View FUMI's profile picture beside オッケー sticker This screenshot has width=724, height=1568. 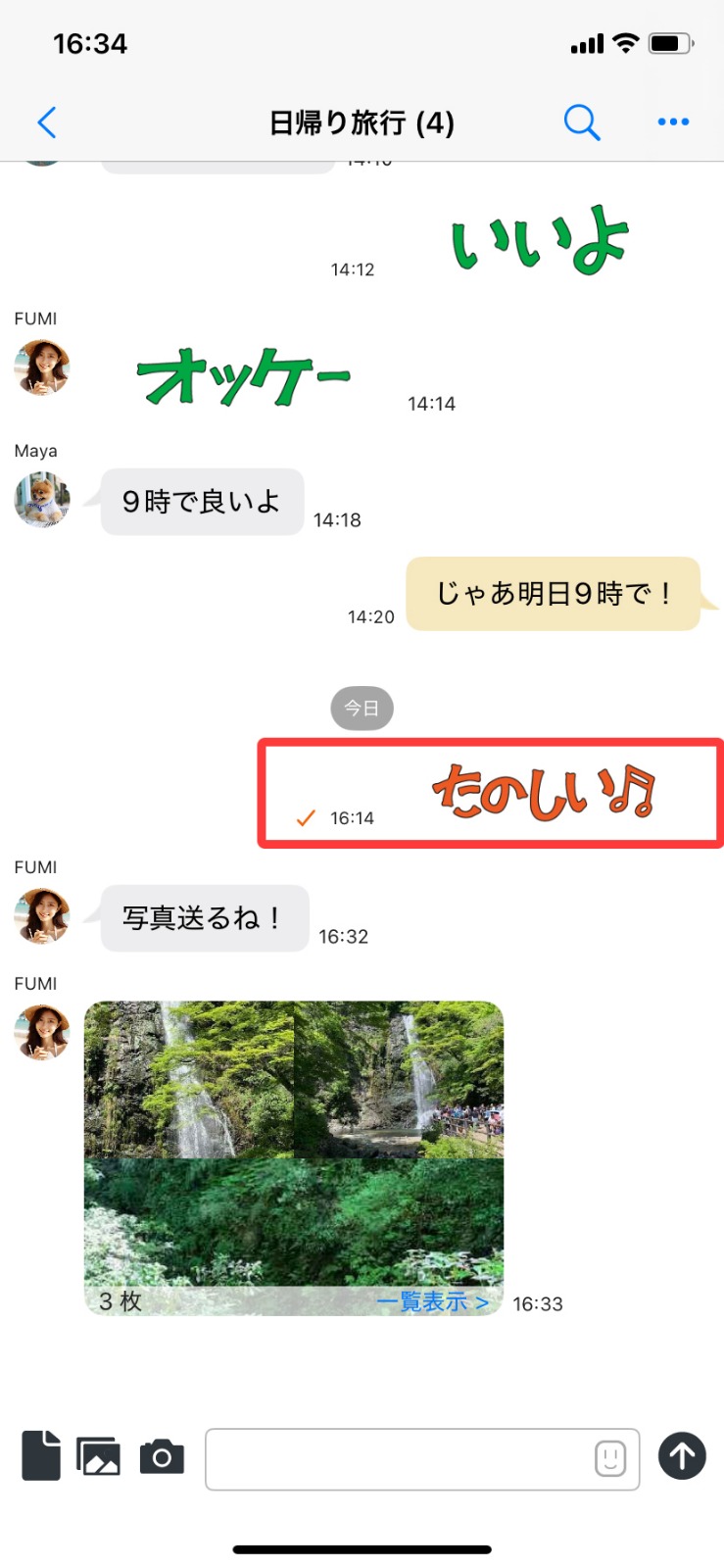(x=42, y=368)
